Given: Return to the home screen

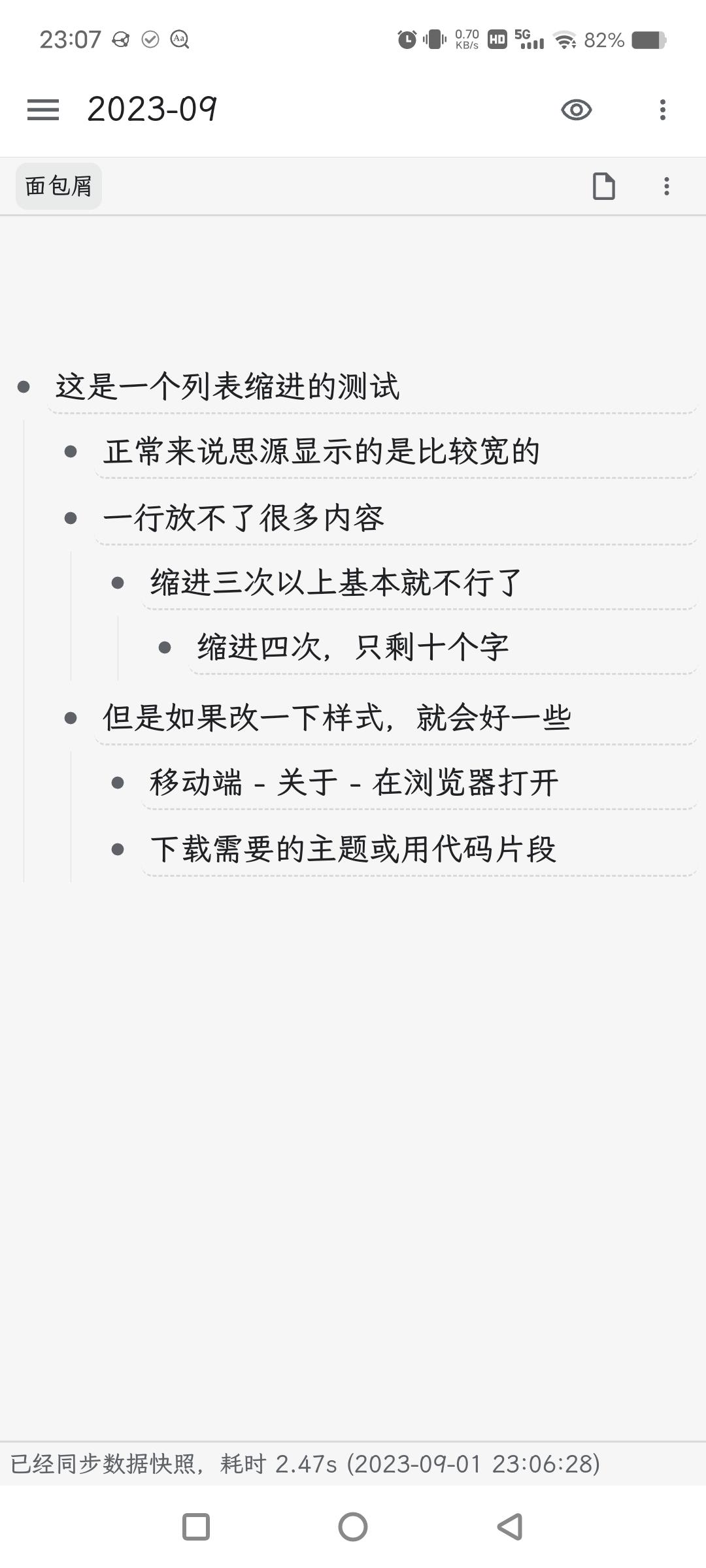Looking at the screenshot, I should (x=353, y=1527).
